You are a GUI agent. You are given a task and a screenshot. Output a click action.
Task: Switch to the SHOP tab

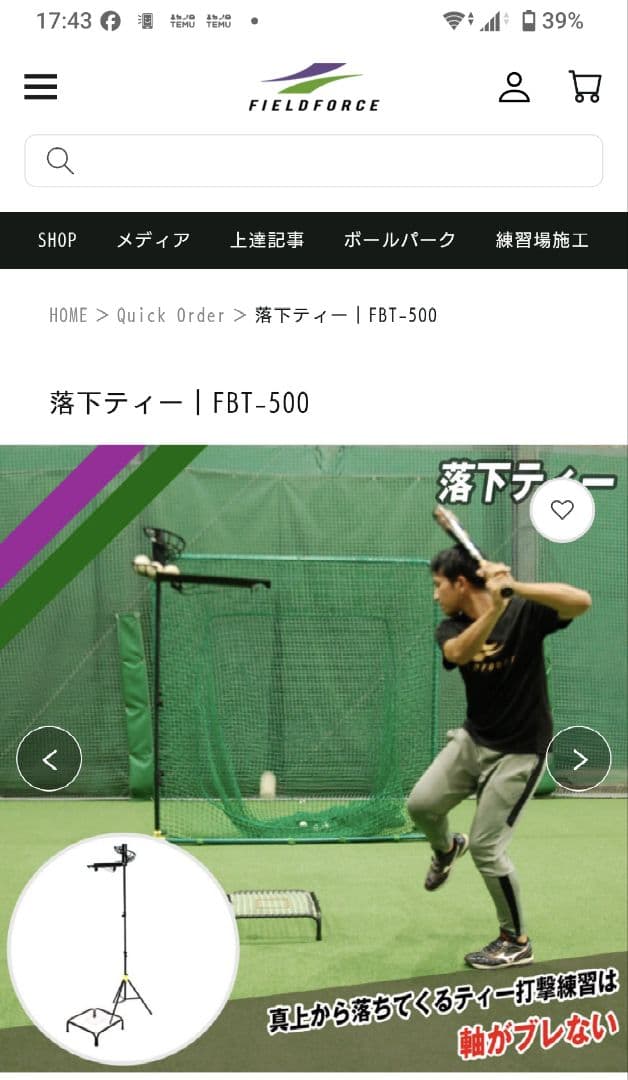(x=57, y=240)
